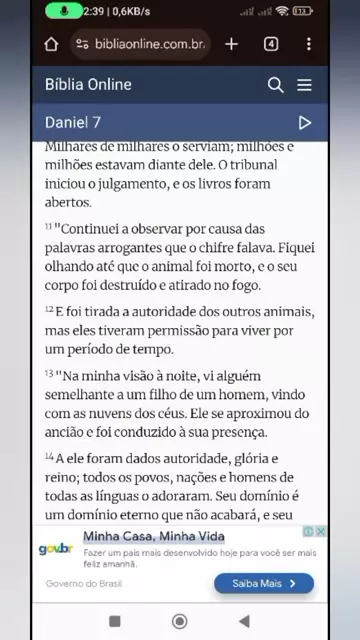
Task: Go back with the system back button
Action: [244, 621]
